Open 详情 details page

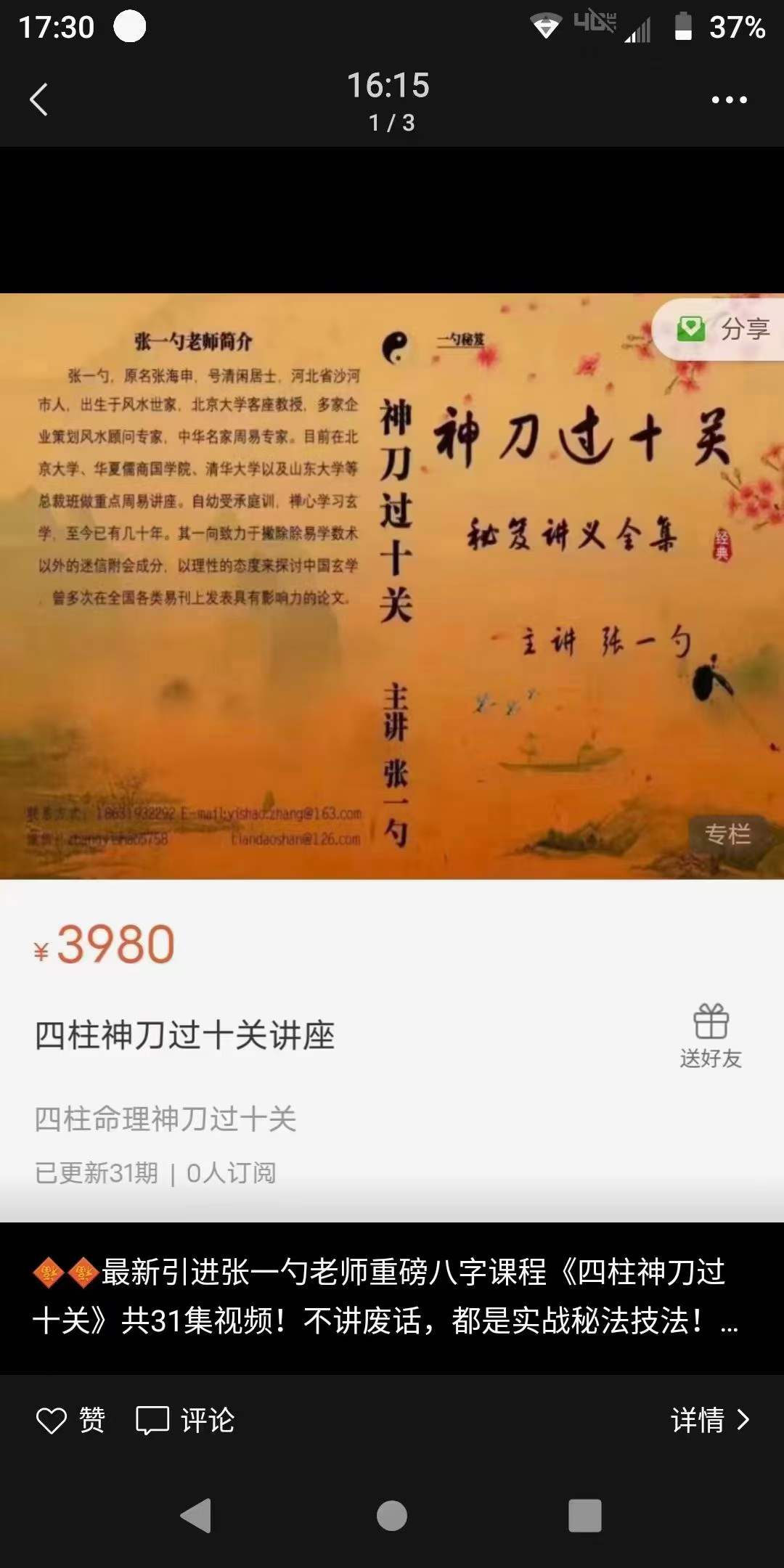click(709, 1421)
